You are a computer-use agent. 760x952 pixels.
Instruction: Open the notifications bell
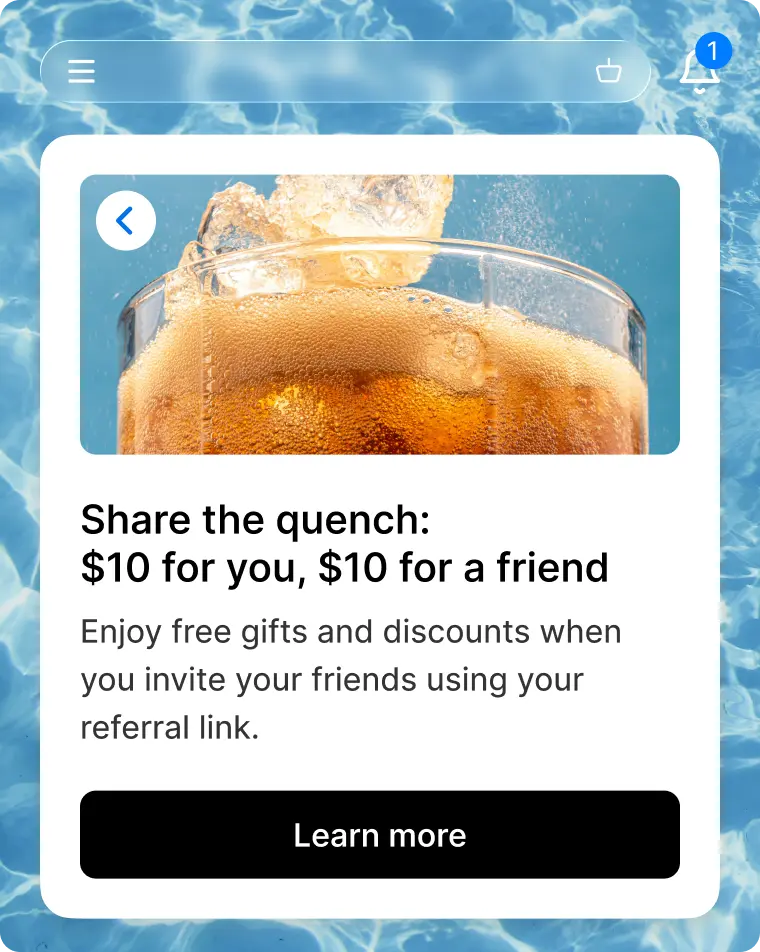tap(699, 71)
